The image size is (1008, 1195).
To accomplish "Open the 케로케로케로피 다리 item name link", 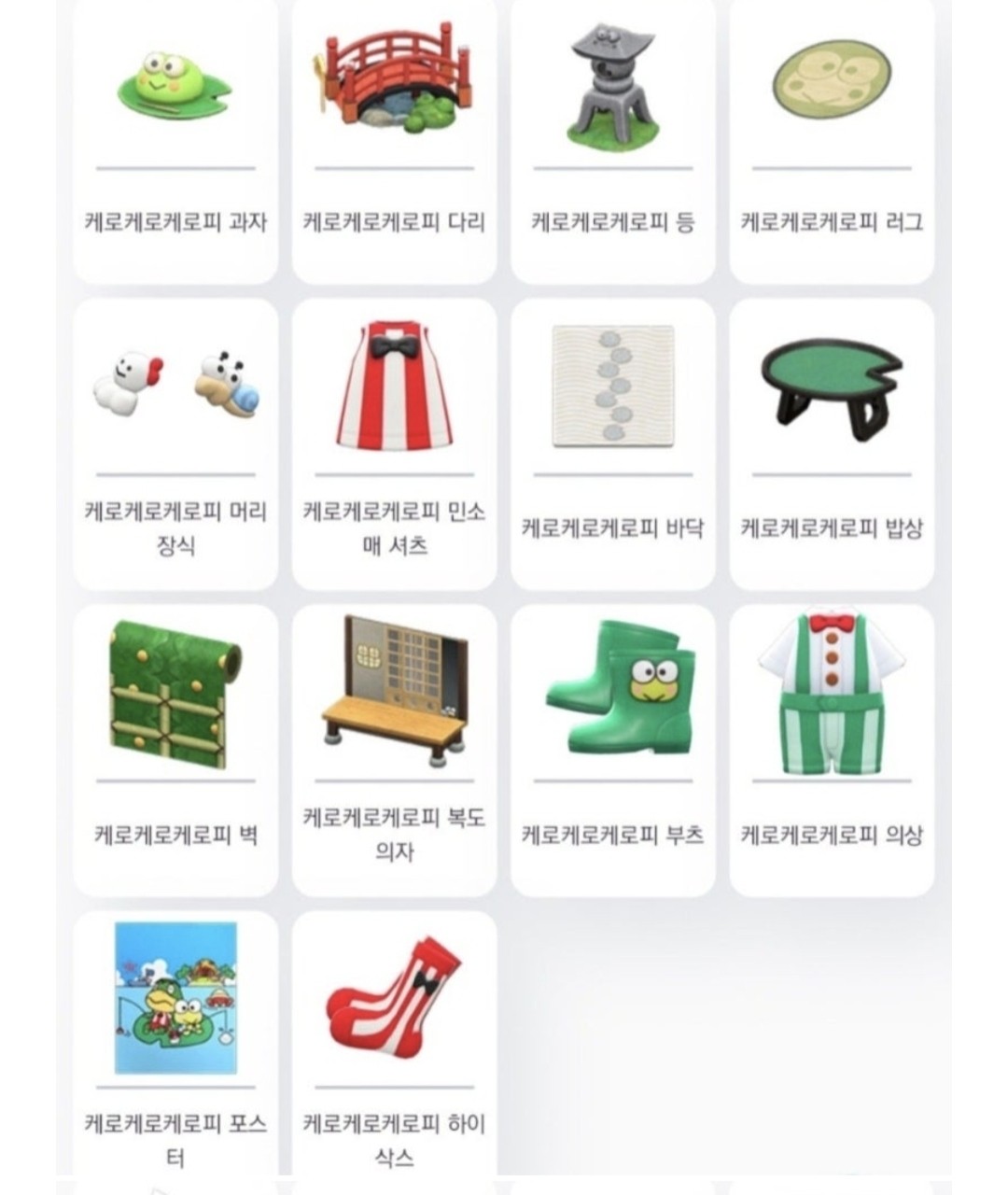I will point(392,218).
